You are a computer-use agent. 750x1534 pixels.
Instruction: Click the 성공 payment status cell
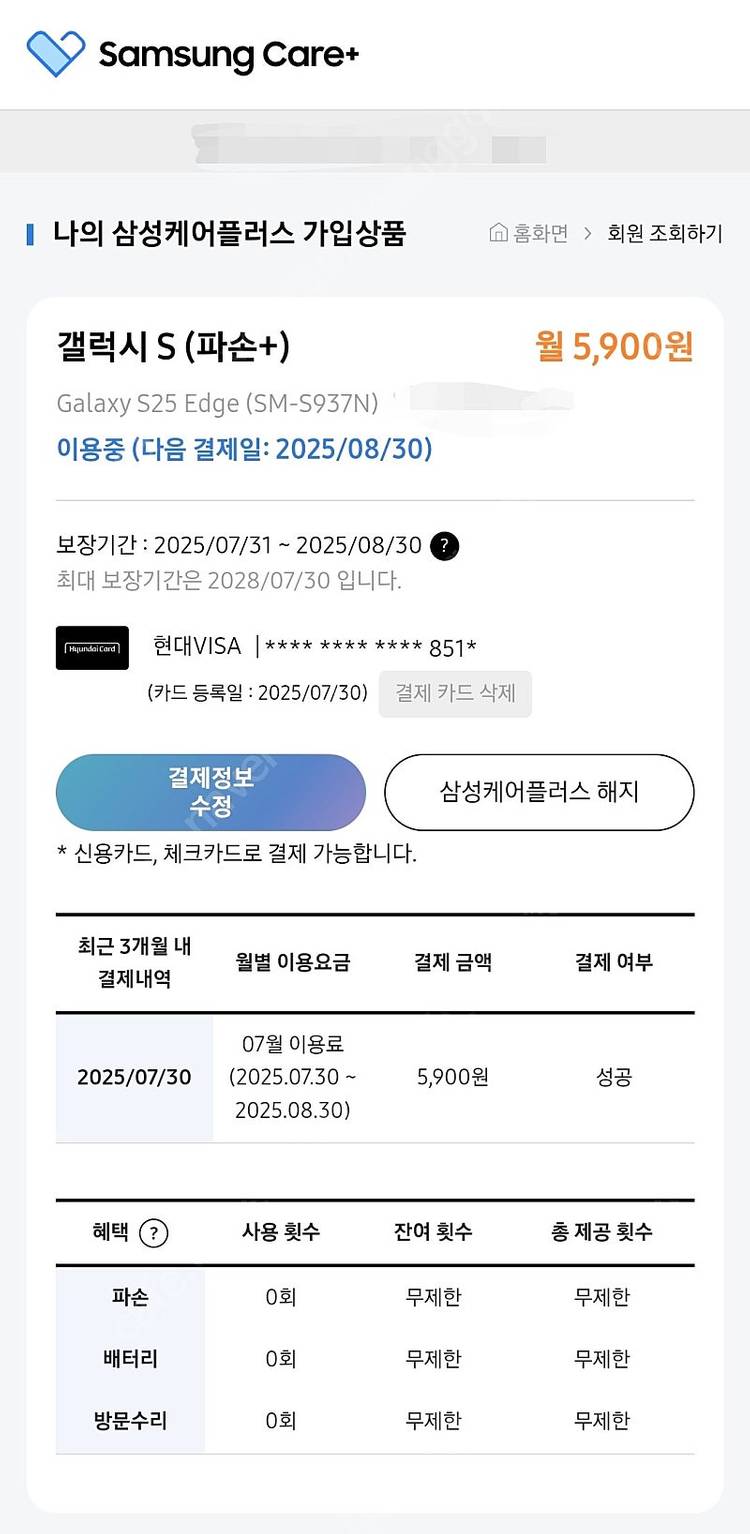(612, 1076)
